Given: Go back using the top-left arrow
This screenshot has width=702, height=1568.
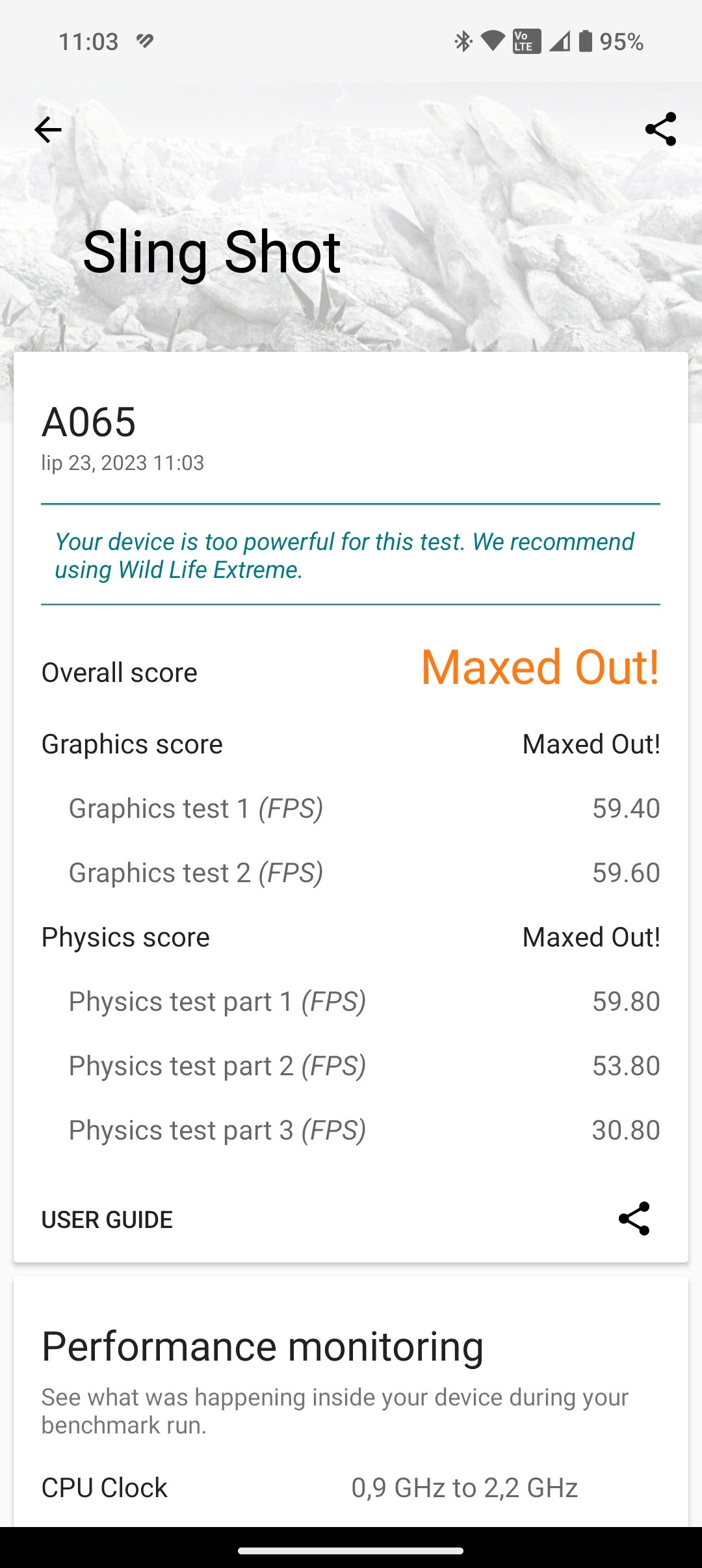Looking at the screenshot, I should pos(48,130).
